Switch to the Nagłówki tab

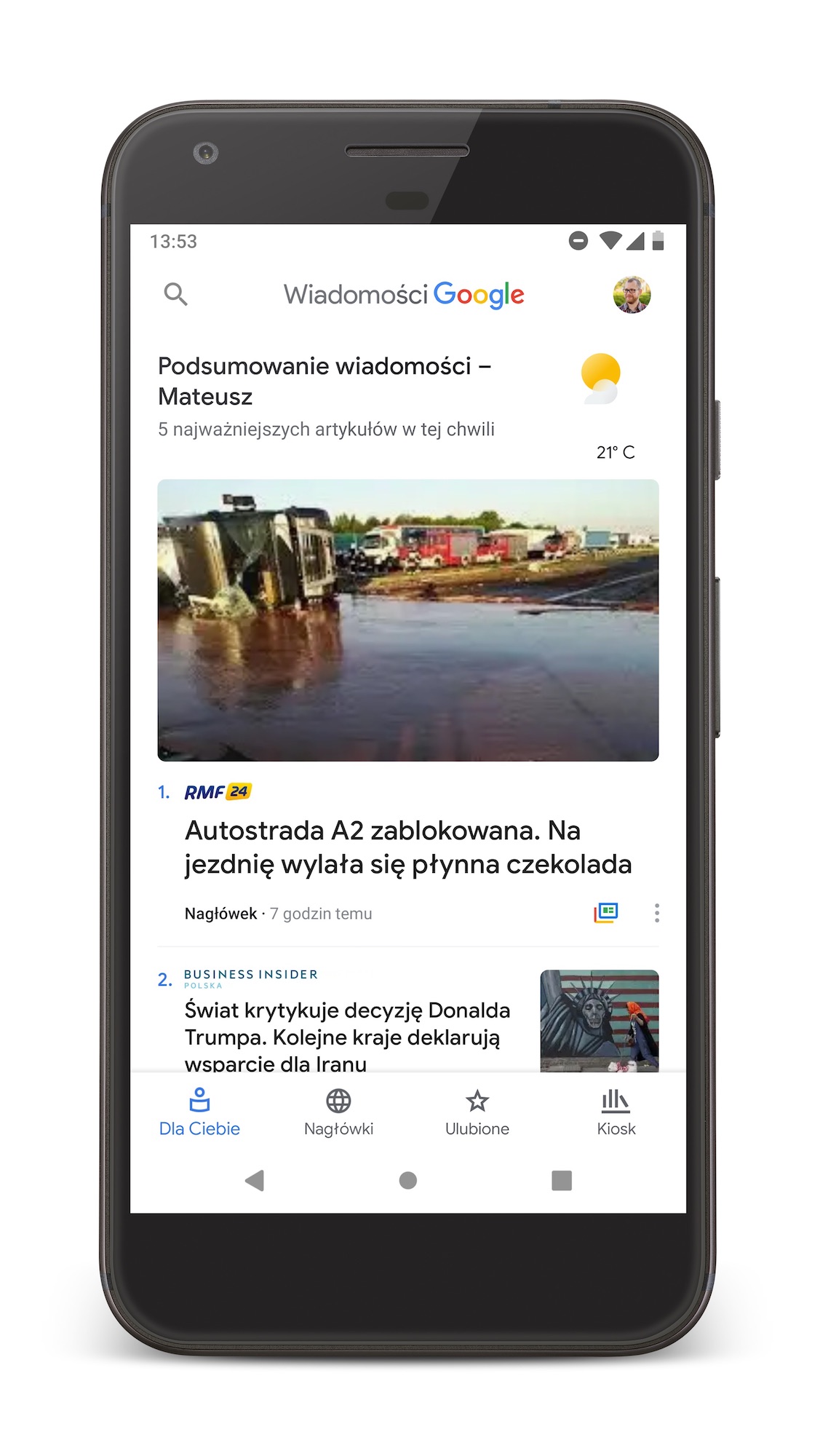[x=338, y=1112]
